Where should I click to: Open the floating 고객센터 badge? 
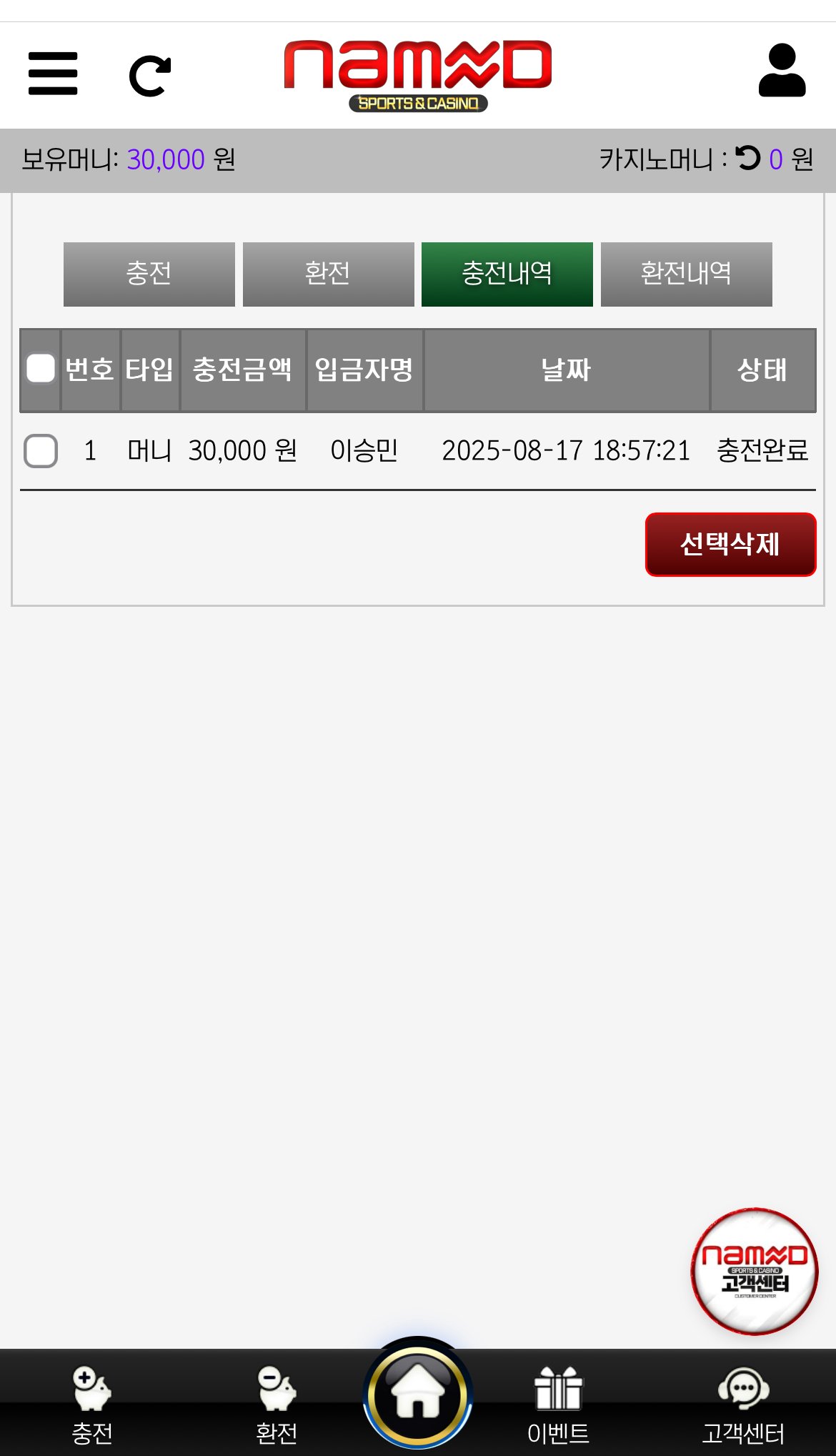coord(755,1272)
